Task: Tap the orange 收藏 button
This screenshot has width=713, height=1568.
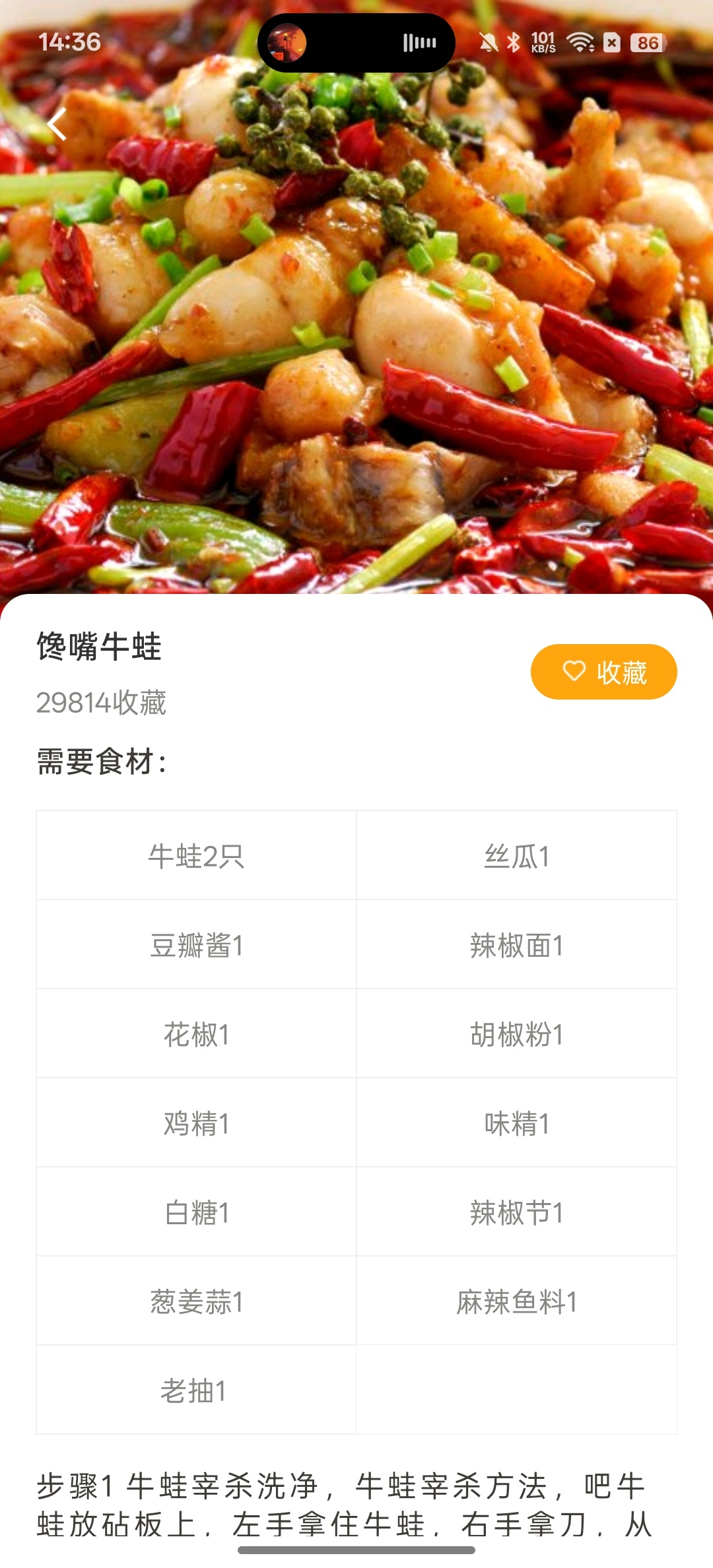Action: (603, 672)
